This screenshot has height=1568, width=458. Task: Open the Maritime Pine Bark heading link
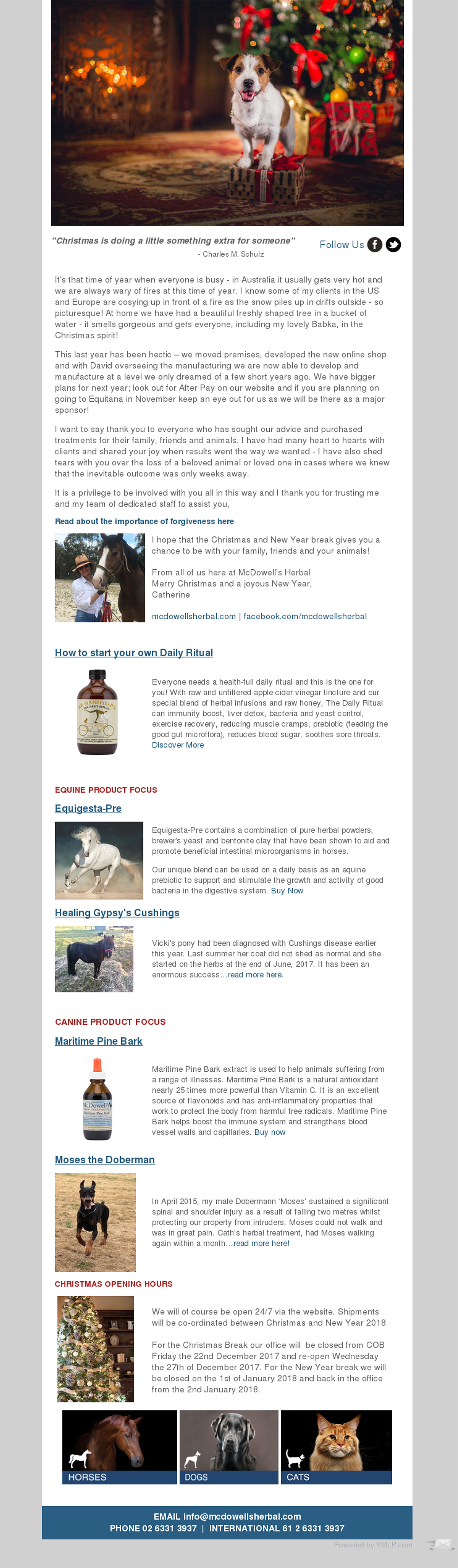click(98, 1041)
